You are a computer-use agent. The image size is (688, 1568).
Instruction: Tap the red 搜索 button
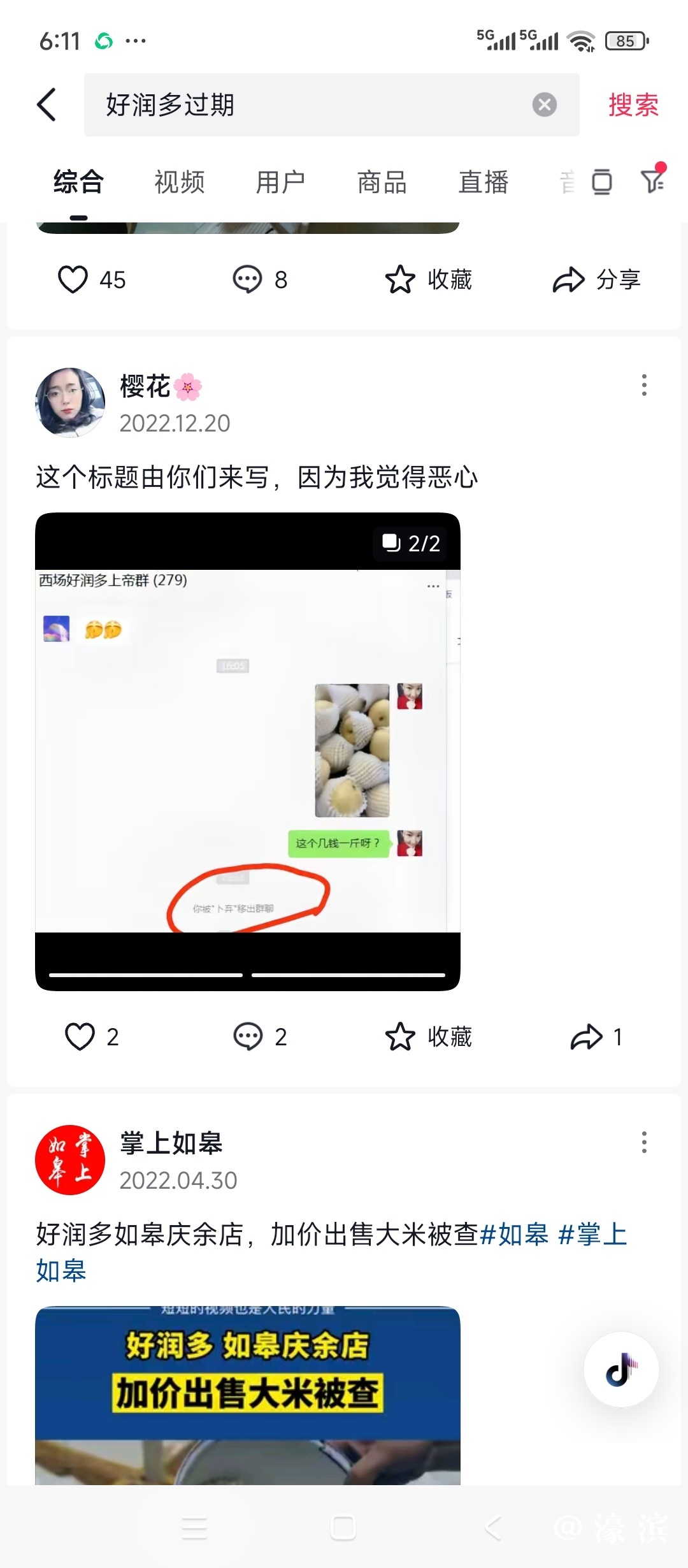click(x=633, y=105)
